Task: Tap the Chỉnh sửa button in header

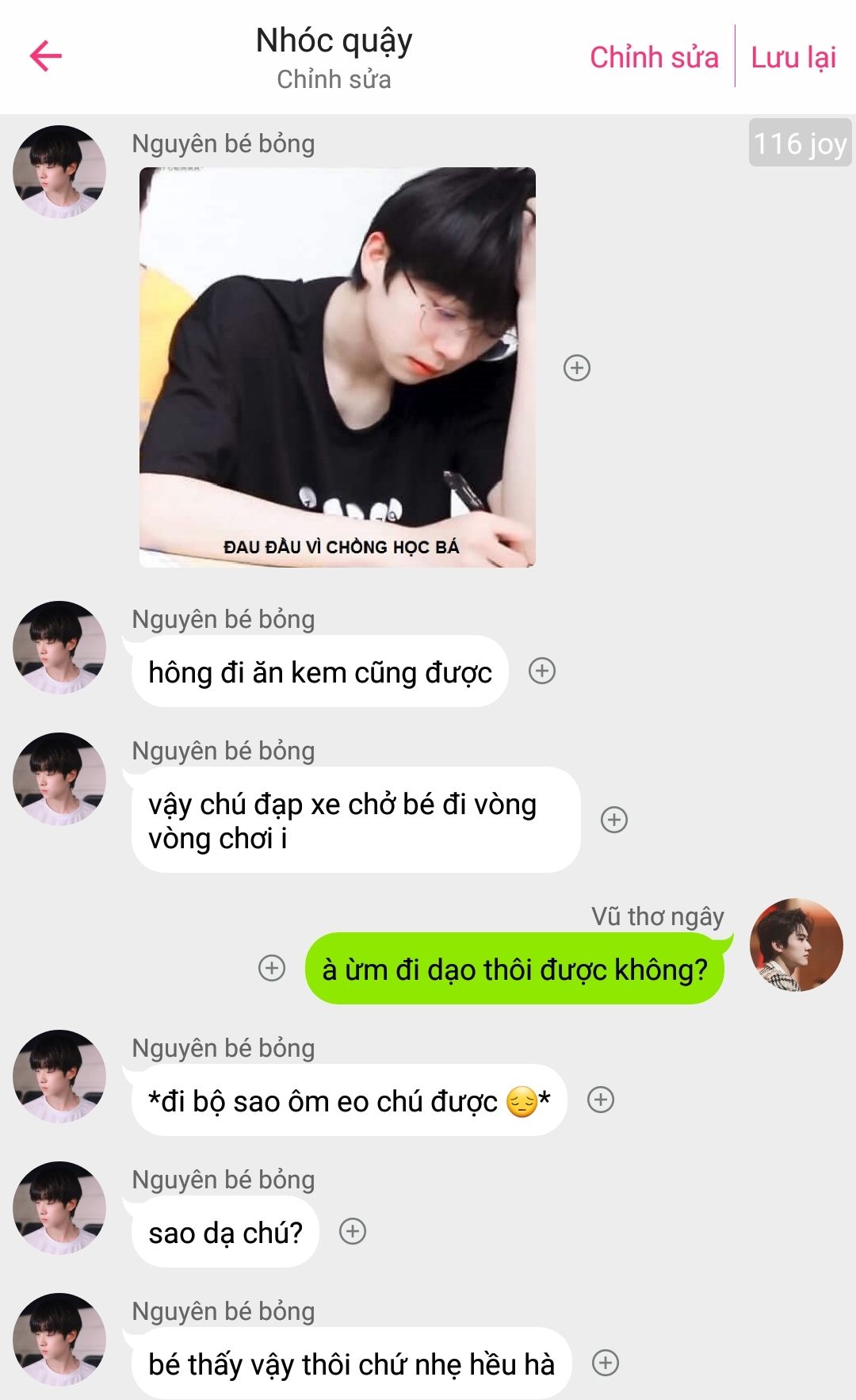Action: click(x=654, y=57)
